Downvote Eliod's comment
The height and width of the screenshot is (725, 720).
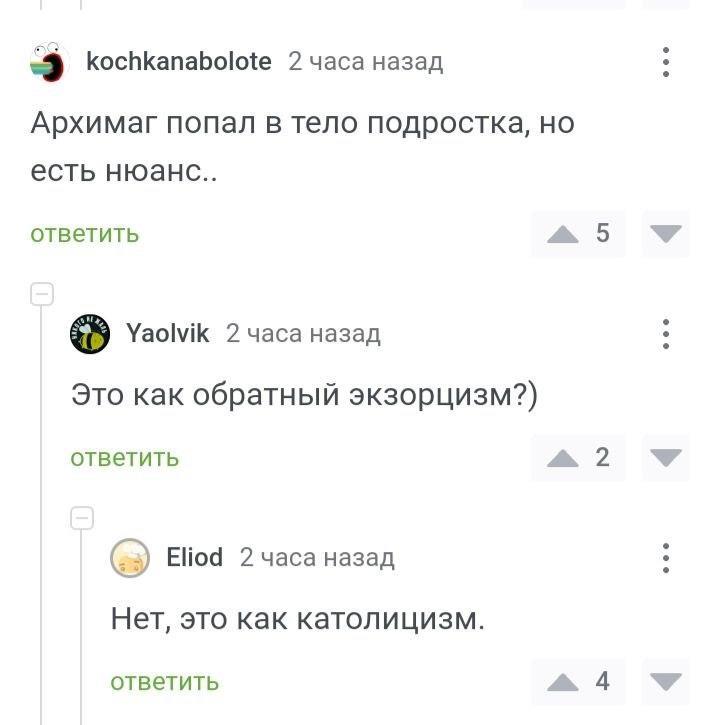(x=665, y=682)
